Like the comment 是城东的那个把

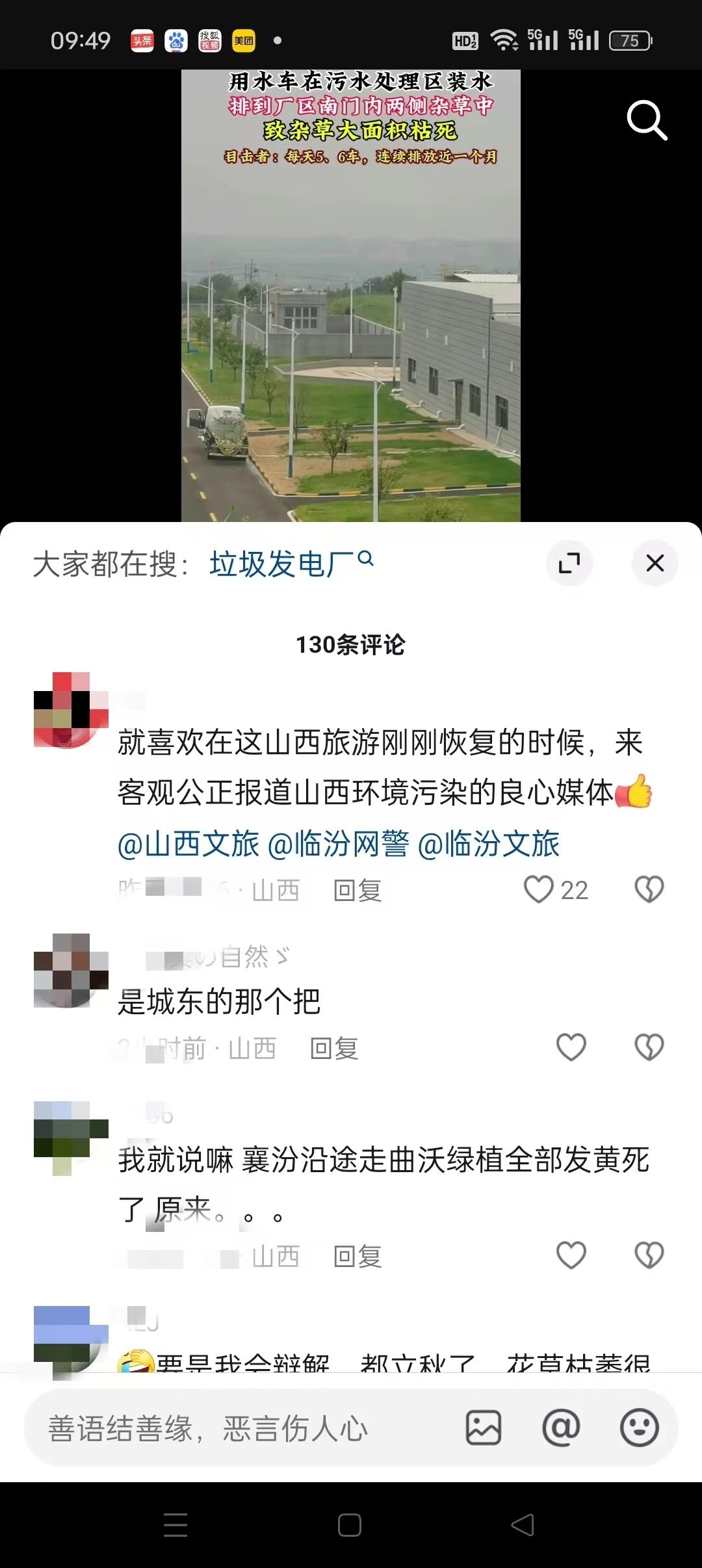point(571,1047)
